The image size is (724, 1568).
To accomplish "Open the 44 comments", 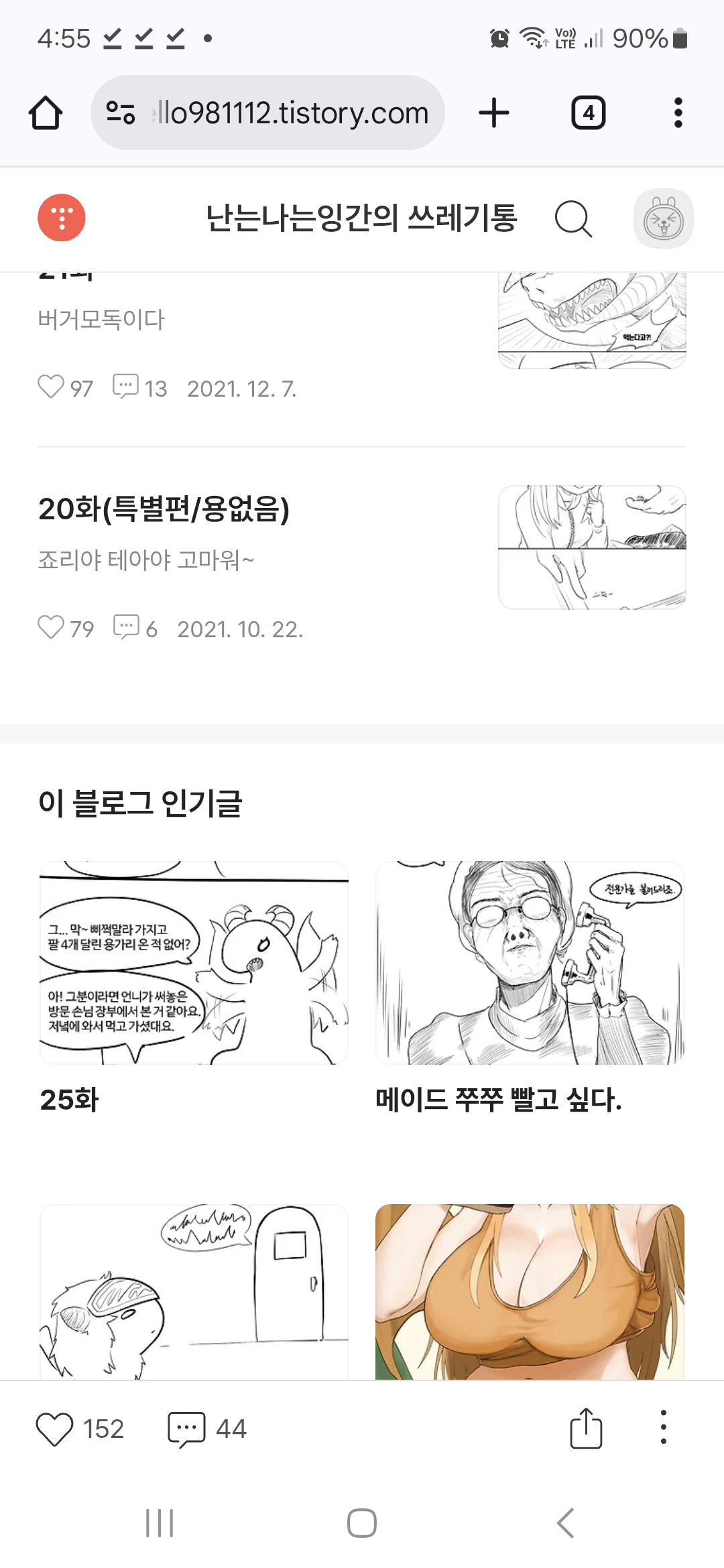I will (x=187, y=1429).
